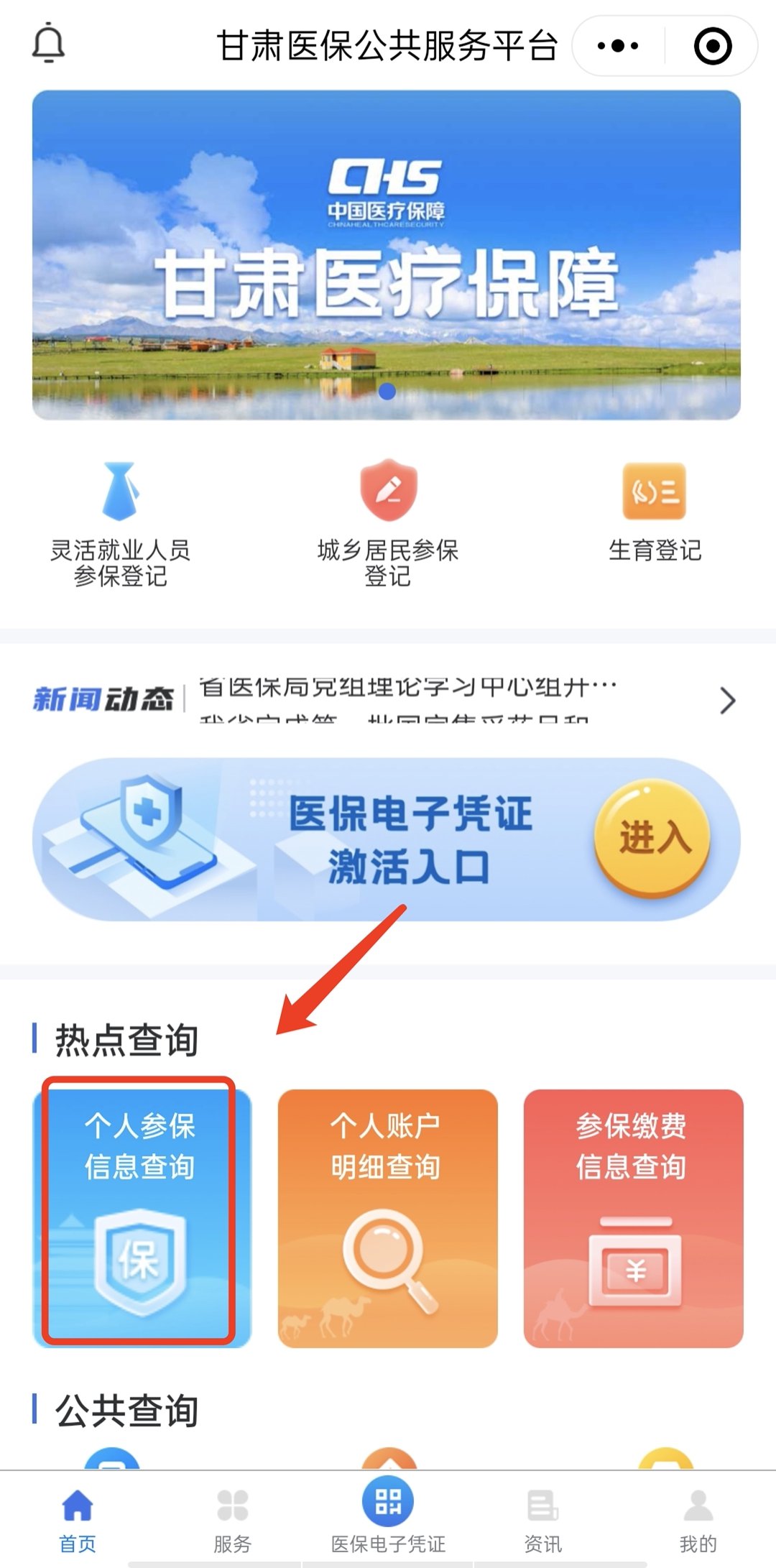Open the notifications bell
776x1568 pixels.
click(49, 45)
